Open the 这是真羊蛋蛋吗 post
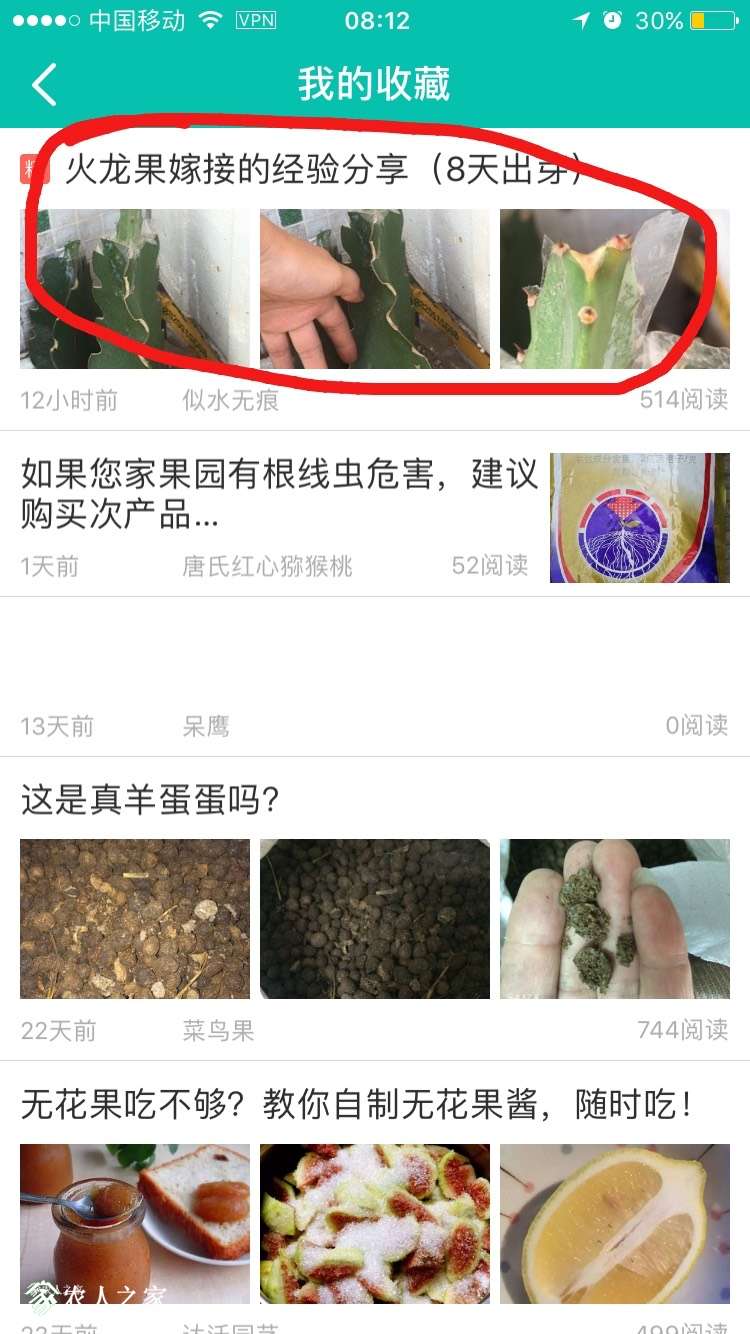This screenshot has height=1334, width=750. (150, 800)
